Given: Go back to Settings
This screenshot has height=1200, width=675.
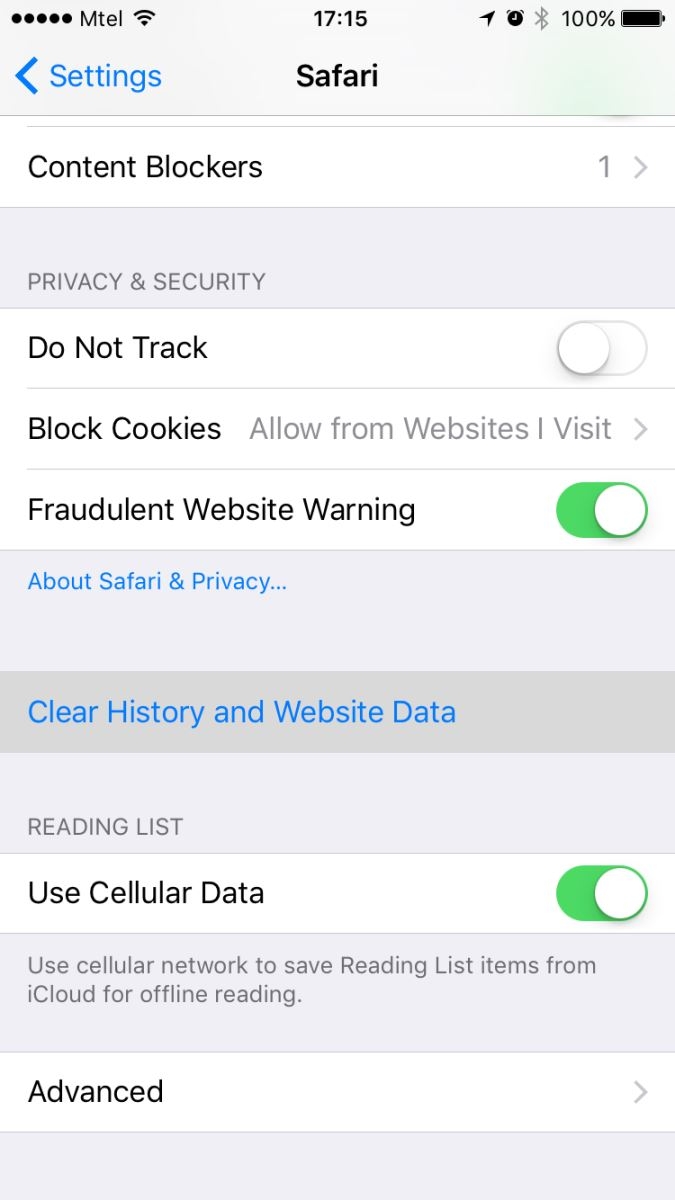Looking at the screenshot, I should coord(88,76).
